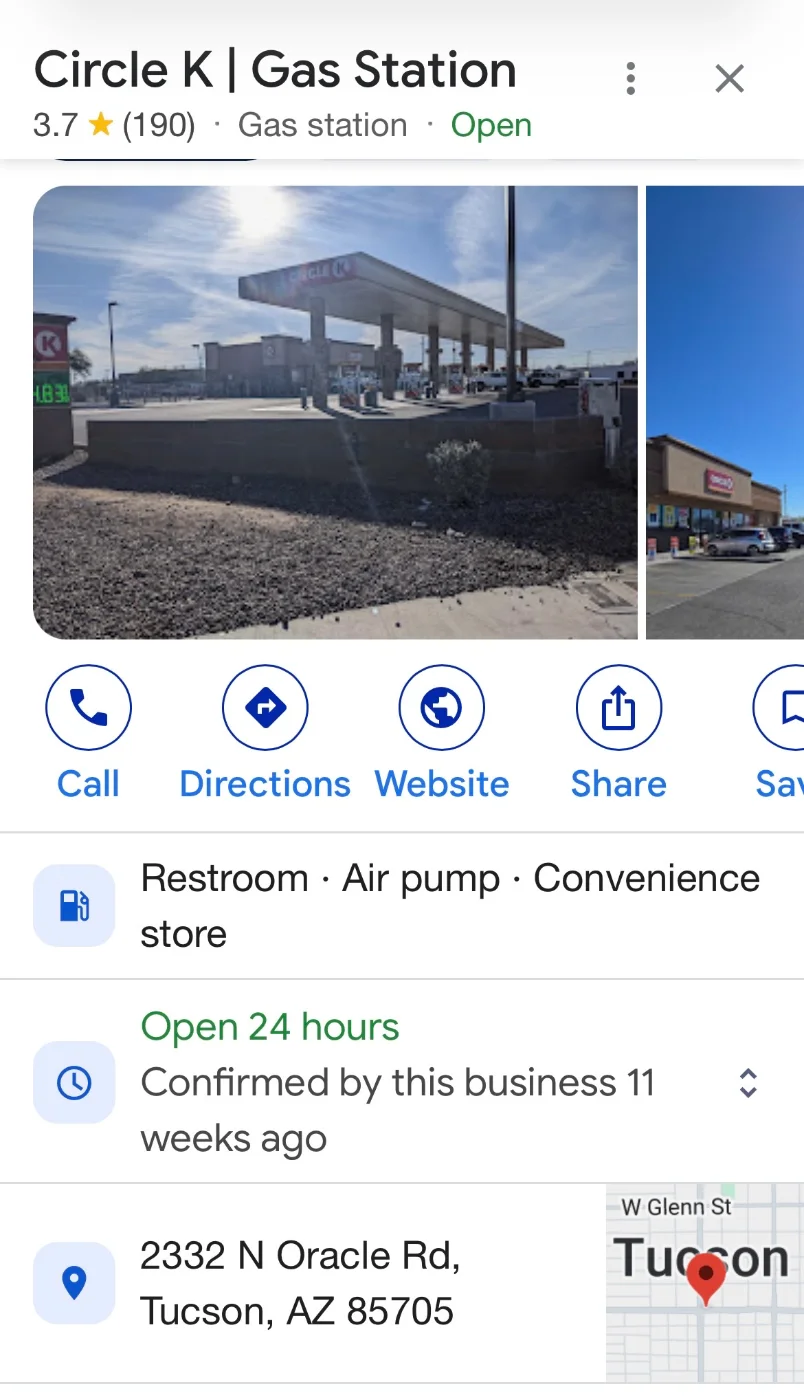Open the 2332 N Oracle Rd address row
804x1400 pixels.
(x=300, y=1283)
